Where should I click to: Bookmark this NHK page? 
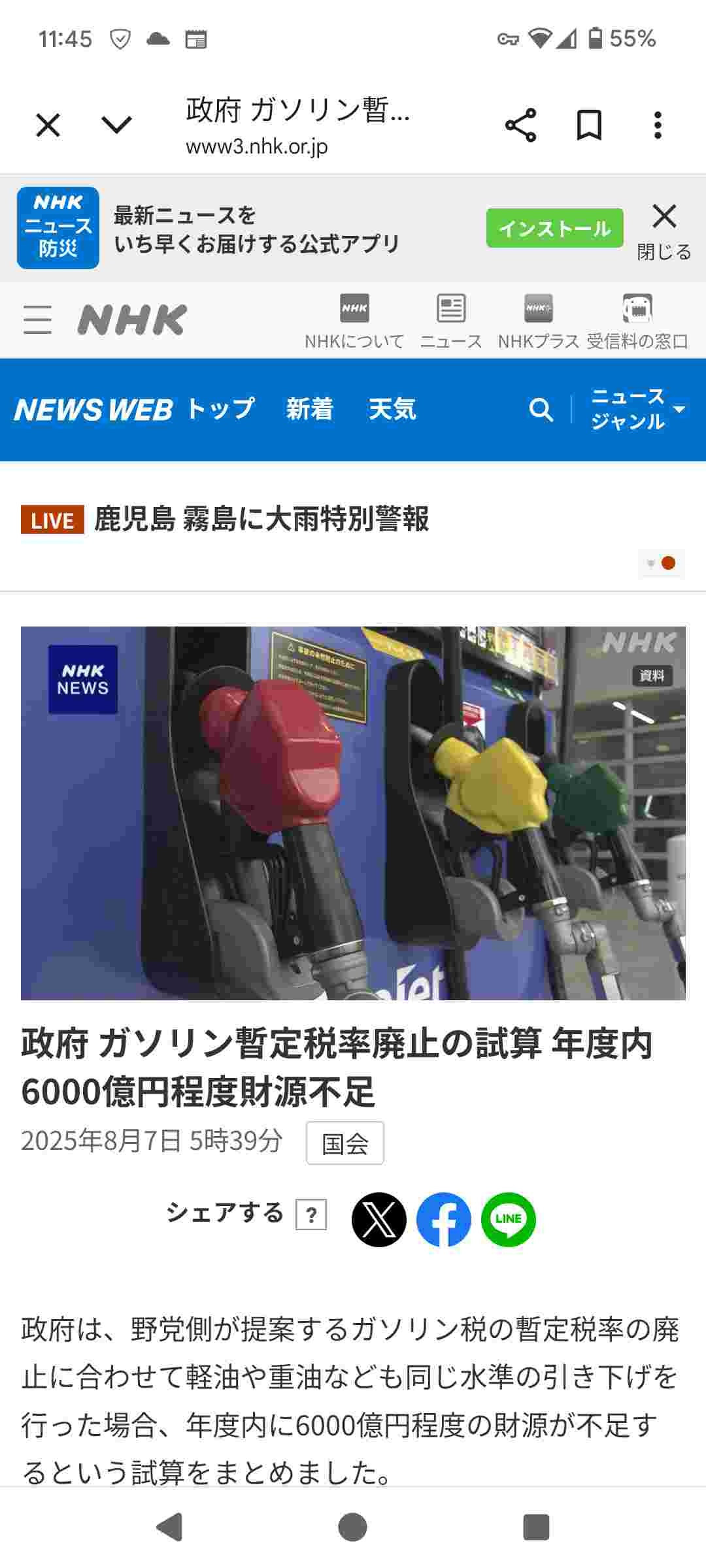point(588,125)
